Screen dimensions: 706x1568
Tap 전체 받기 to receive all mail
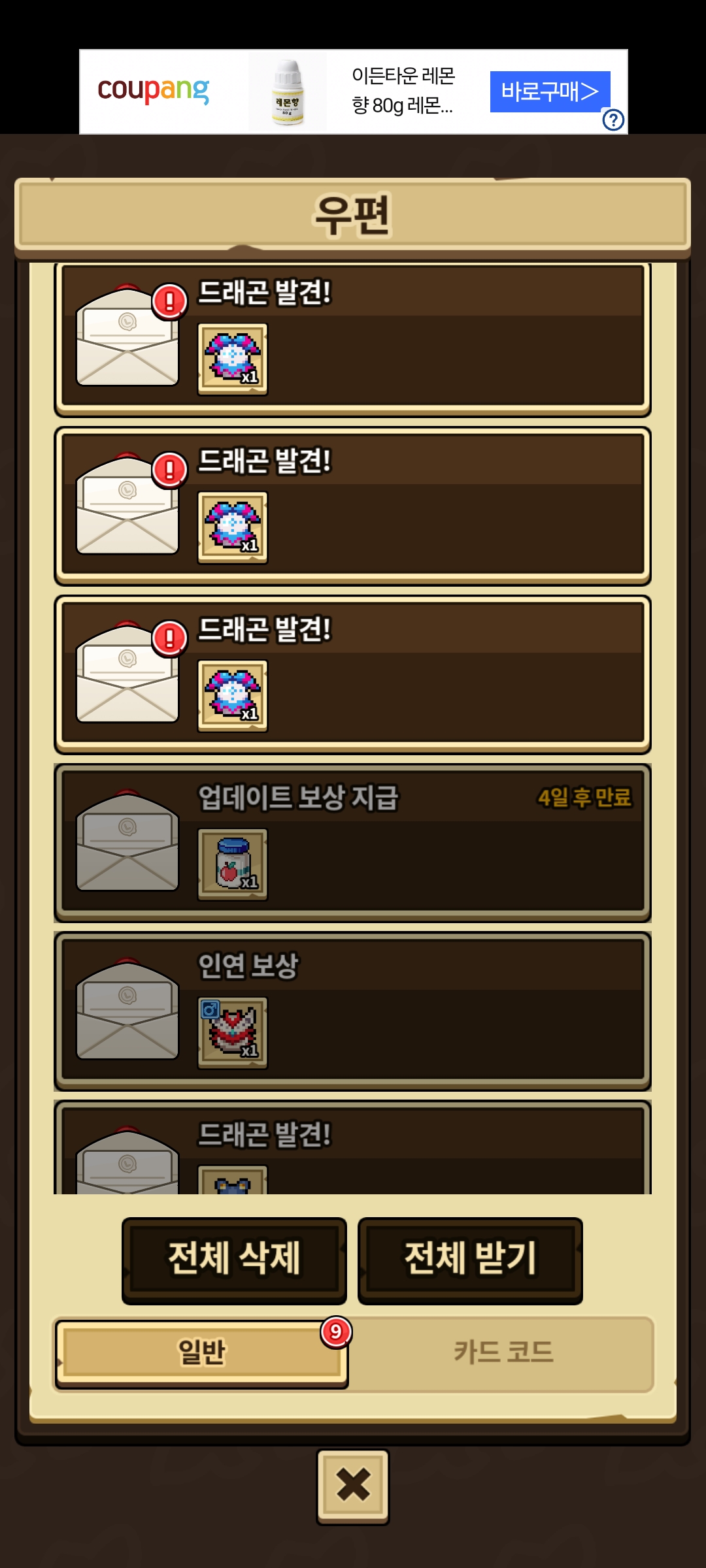[x=470, y=1260]
